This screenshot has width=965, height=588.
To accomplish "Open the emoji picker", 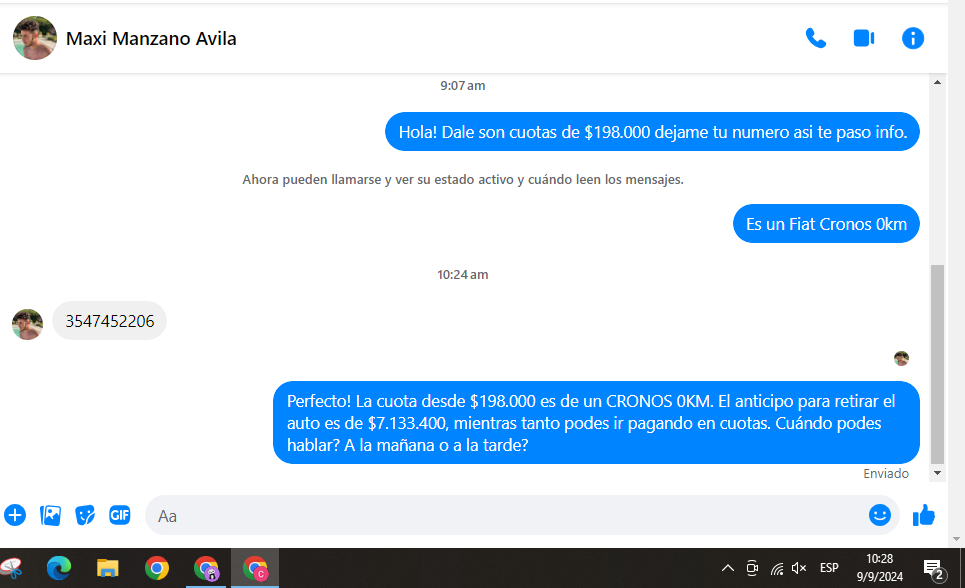I will (x=879, y=515).
